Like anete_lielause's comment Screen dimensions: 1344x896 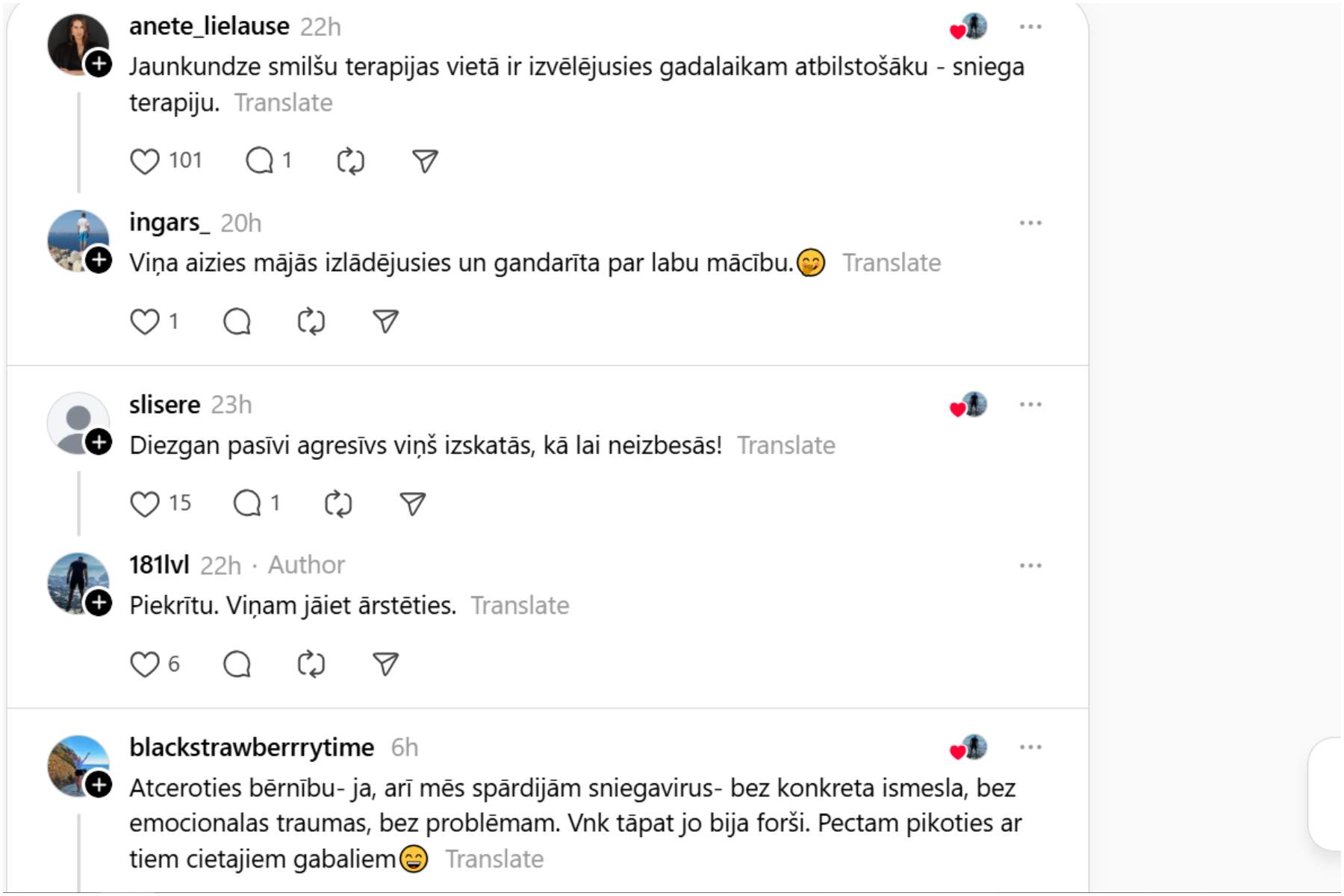click(145, 161)
